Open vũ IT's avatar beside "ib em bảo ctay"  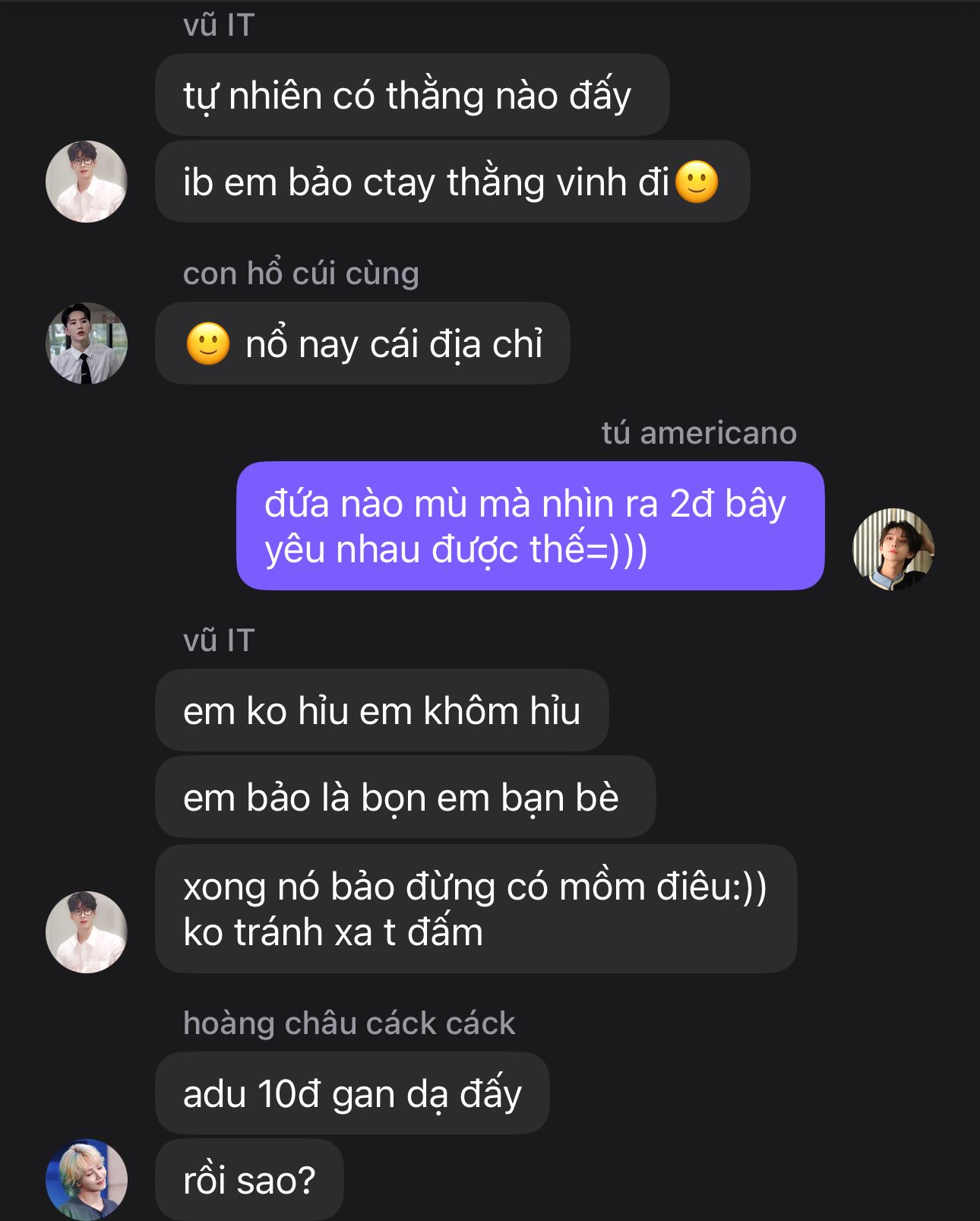[87, 182]
